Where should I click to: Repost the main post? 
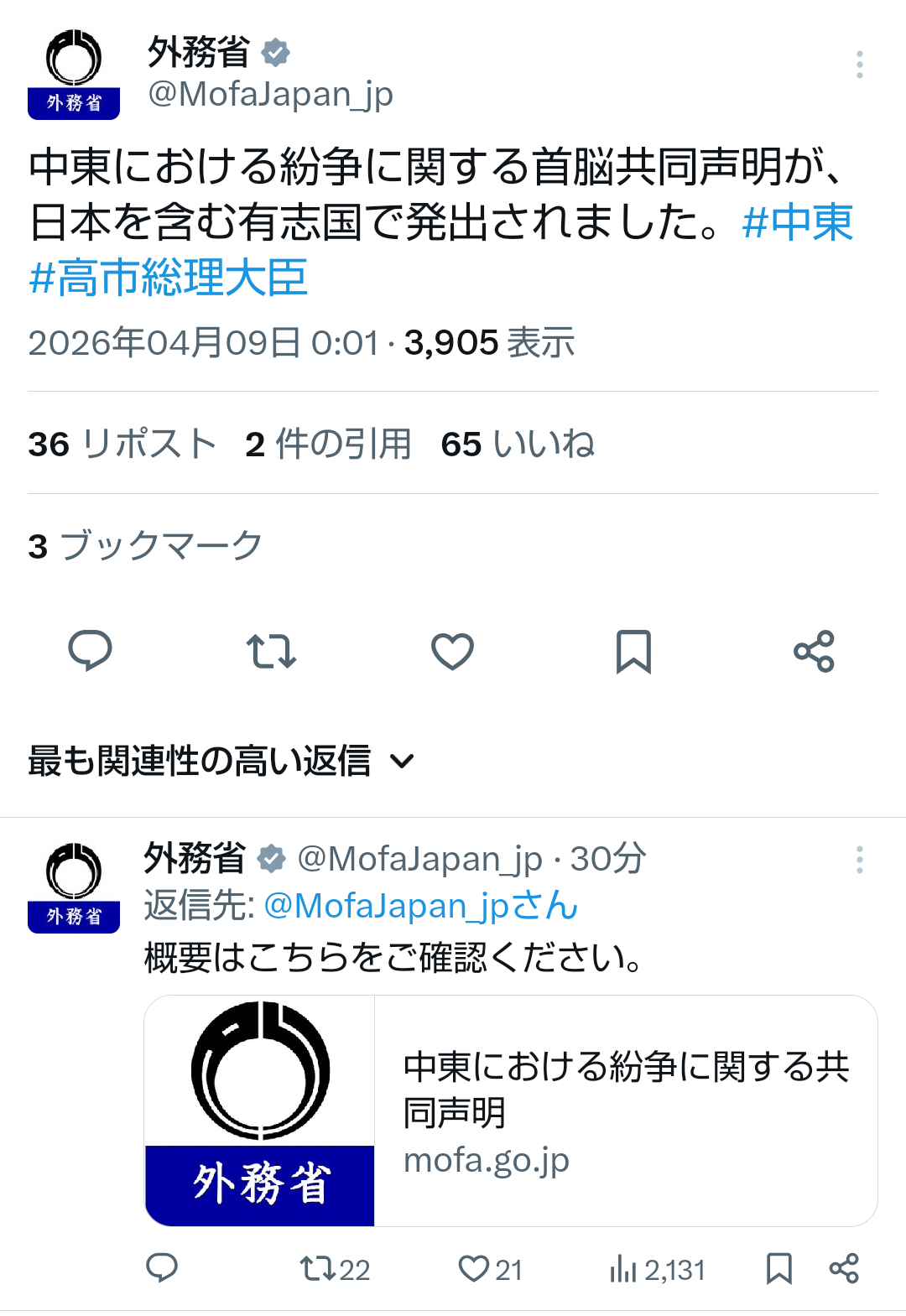[271, 651]
